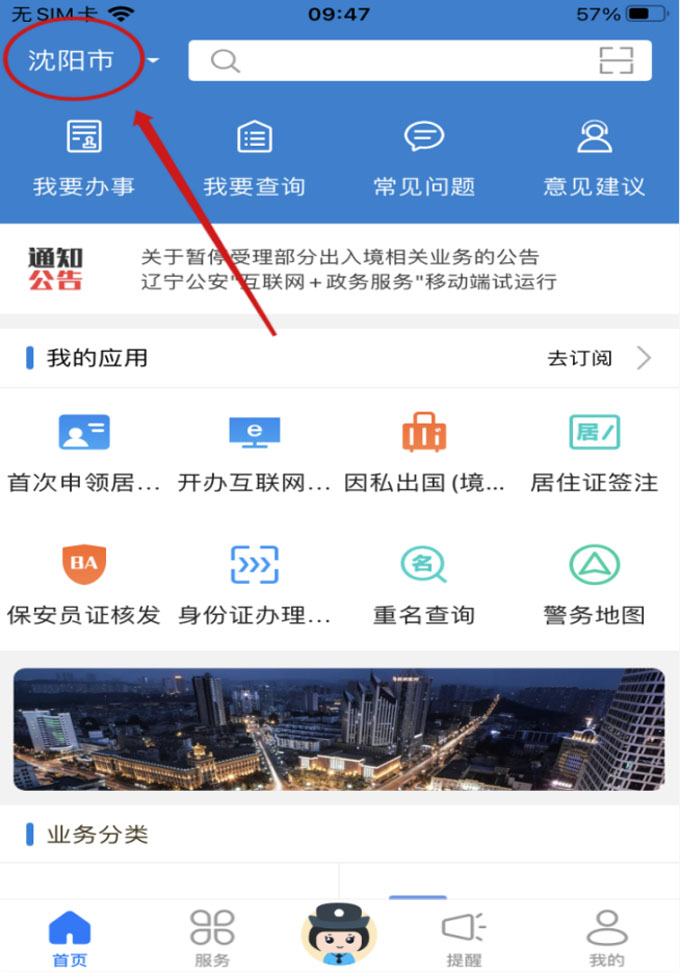Launch 身份证办理… service

pos(254,584)
